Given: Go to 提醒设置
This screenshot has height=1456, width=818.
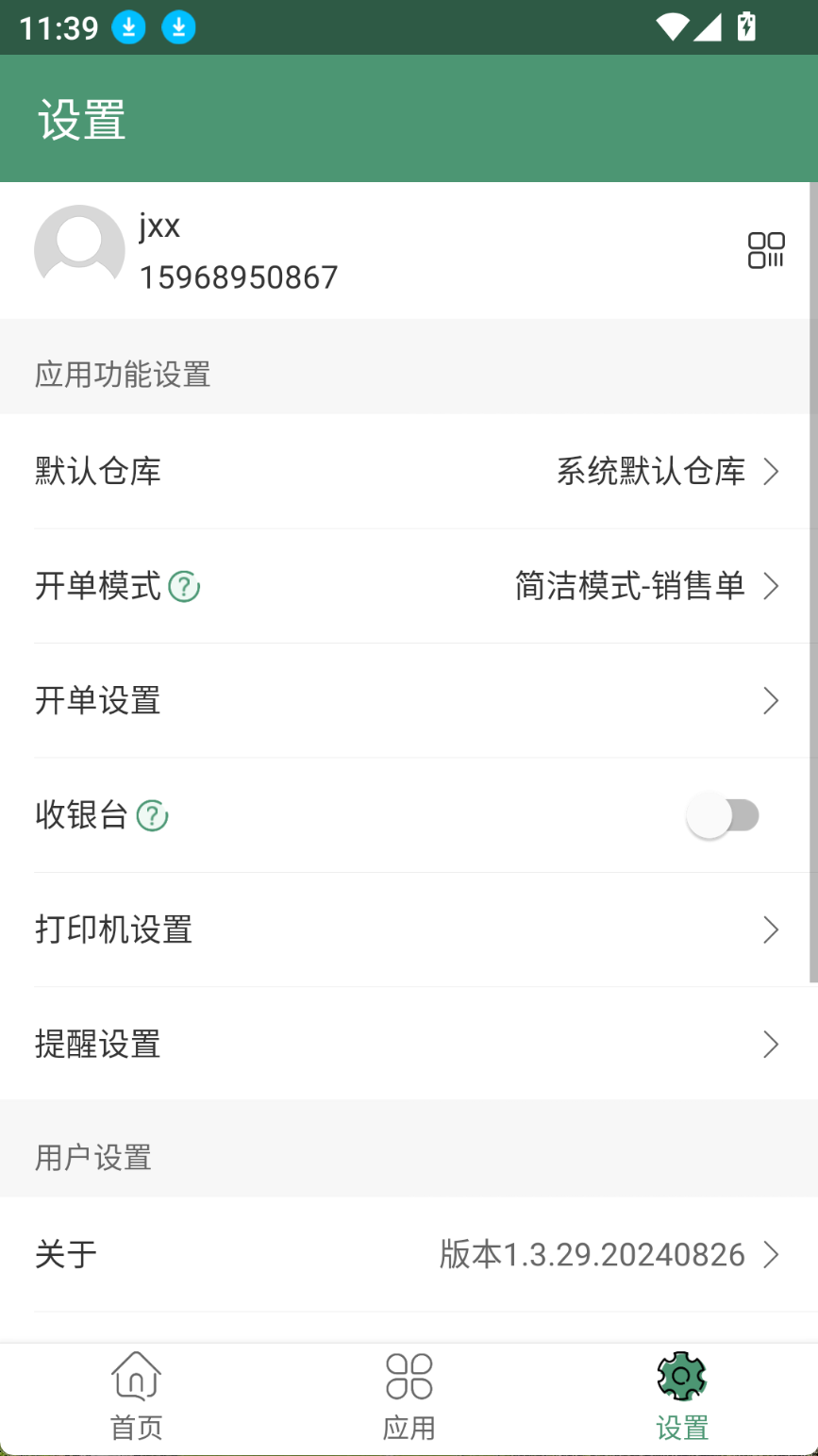Looking at the screenshot, I should [x=409, y=1044].
